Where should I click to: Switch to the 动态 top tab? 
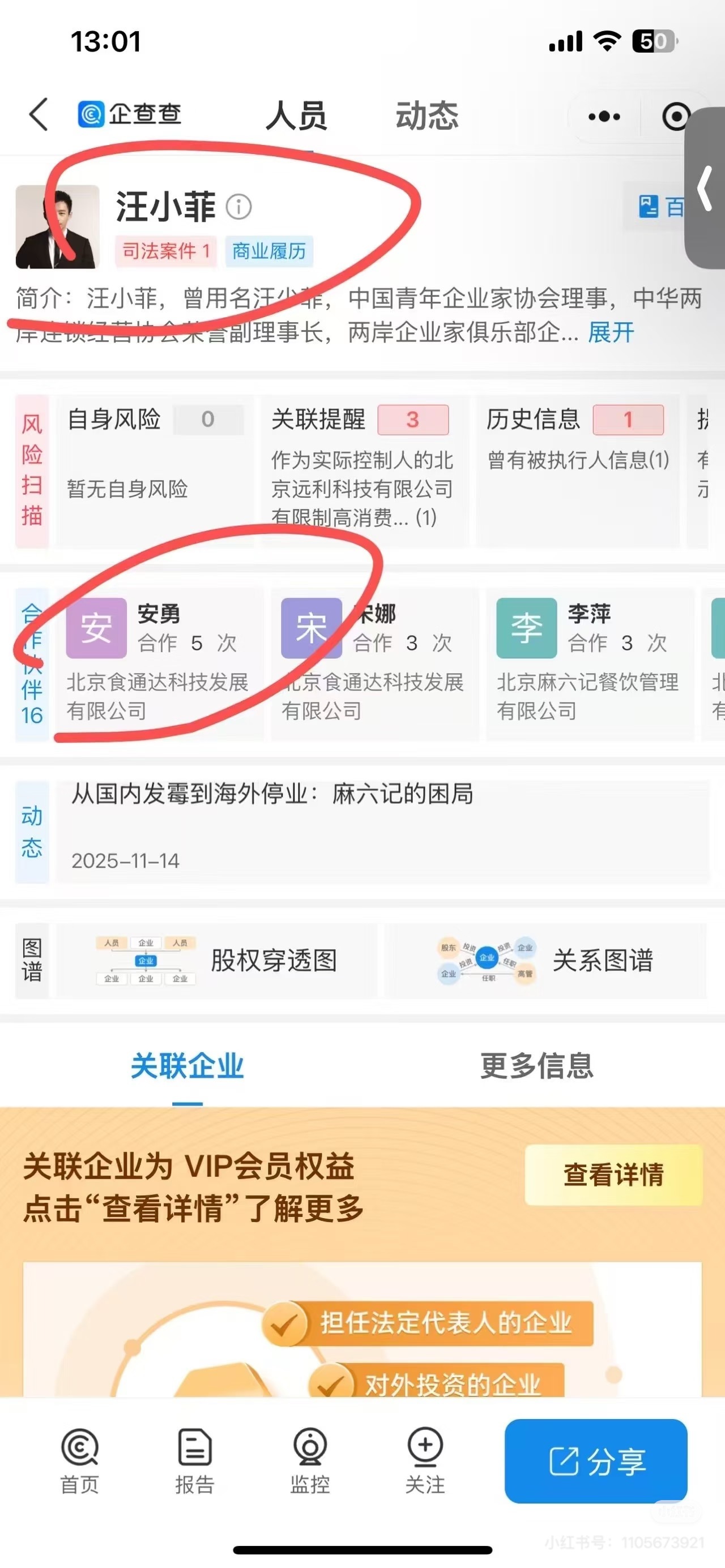427,115
